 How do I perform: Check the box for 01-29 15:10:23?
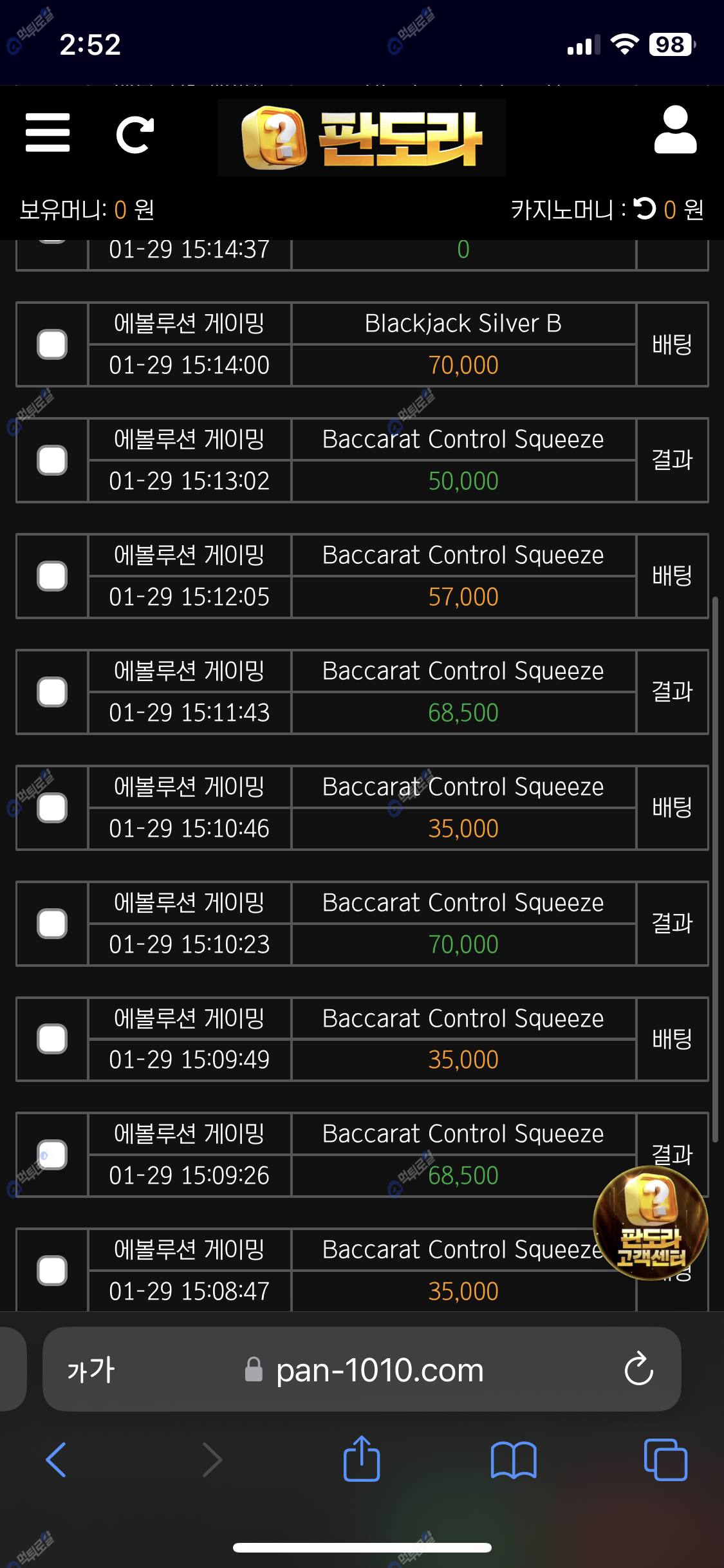click(x=52, y=924)
